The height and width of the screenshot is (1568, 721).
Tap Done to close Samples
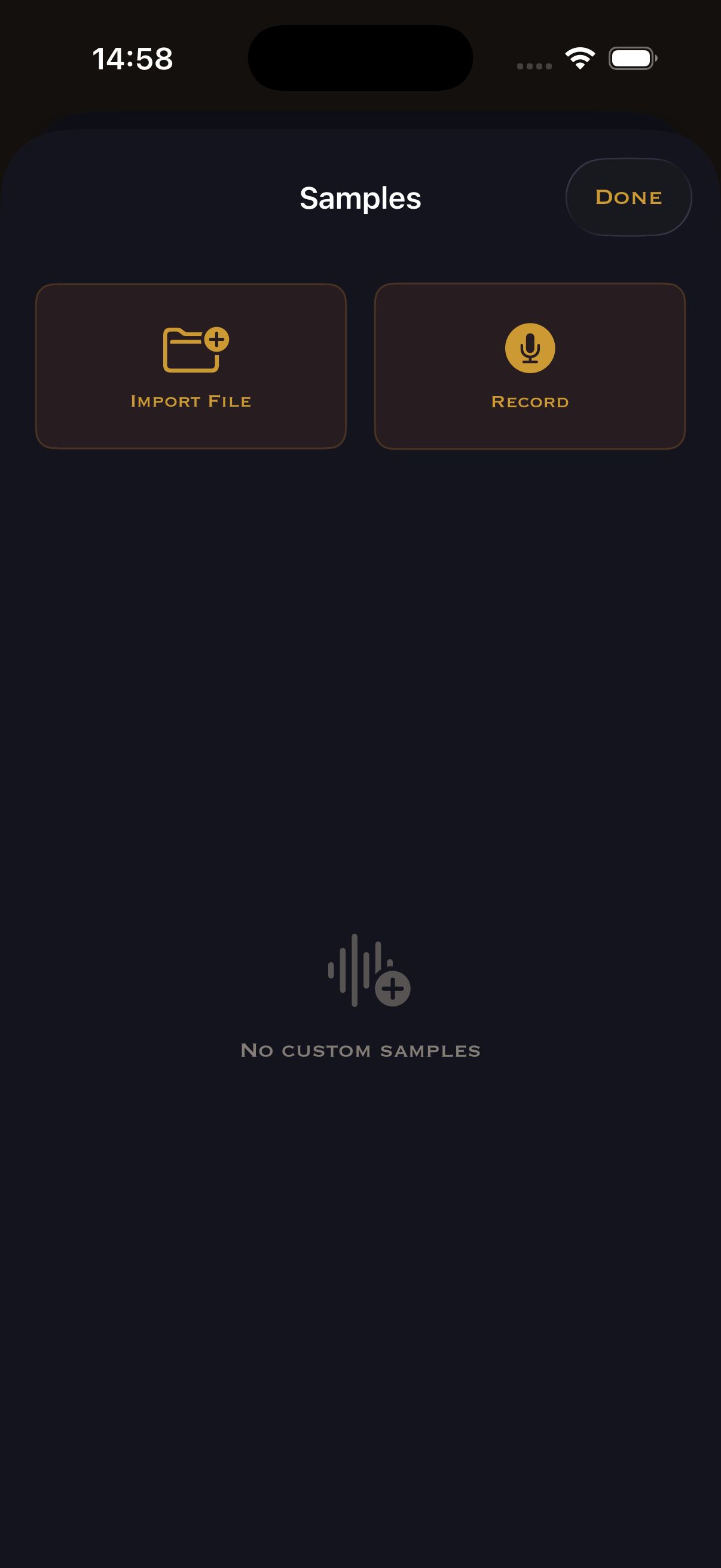[x=628, y=197]
